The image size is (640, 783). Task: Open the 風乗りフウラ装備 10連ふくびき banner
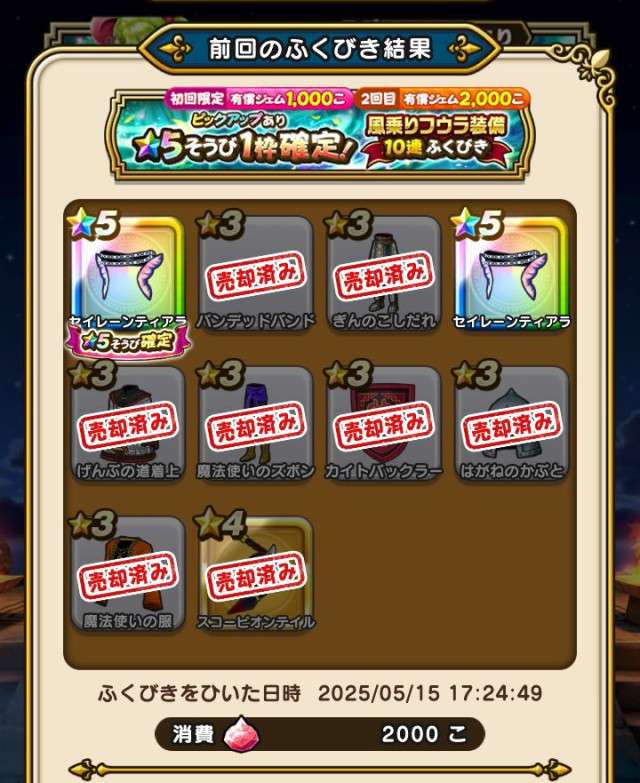point(319,132)
